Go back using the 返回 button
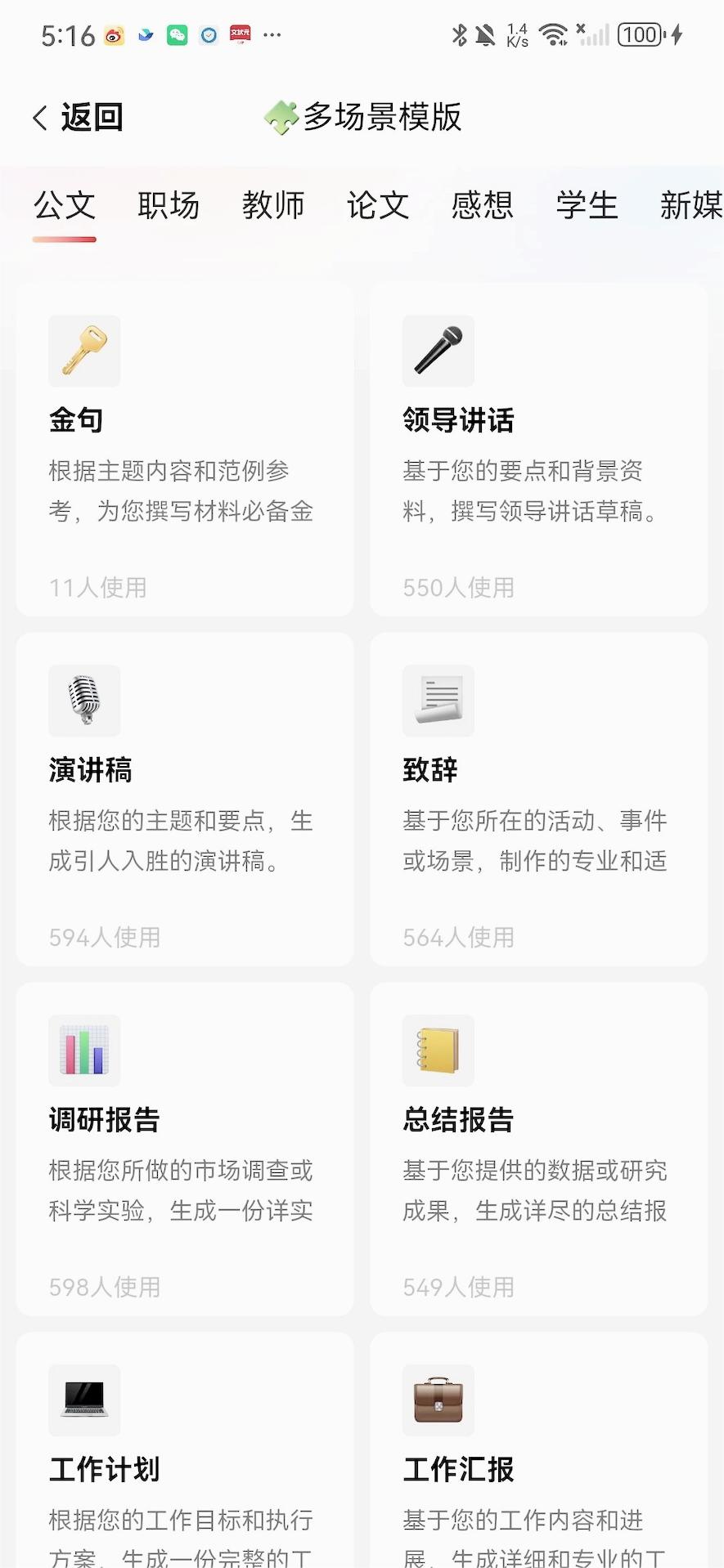 point(79,118)
